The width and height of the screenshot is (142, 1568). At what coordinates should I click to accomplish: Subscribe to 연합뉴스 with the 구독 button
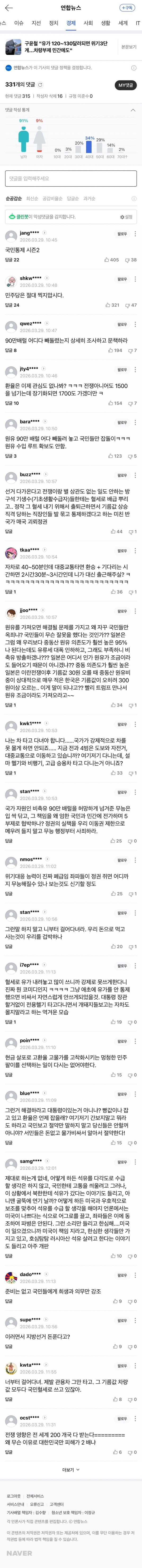(127, 8)
